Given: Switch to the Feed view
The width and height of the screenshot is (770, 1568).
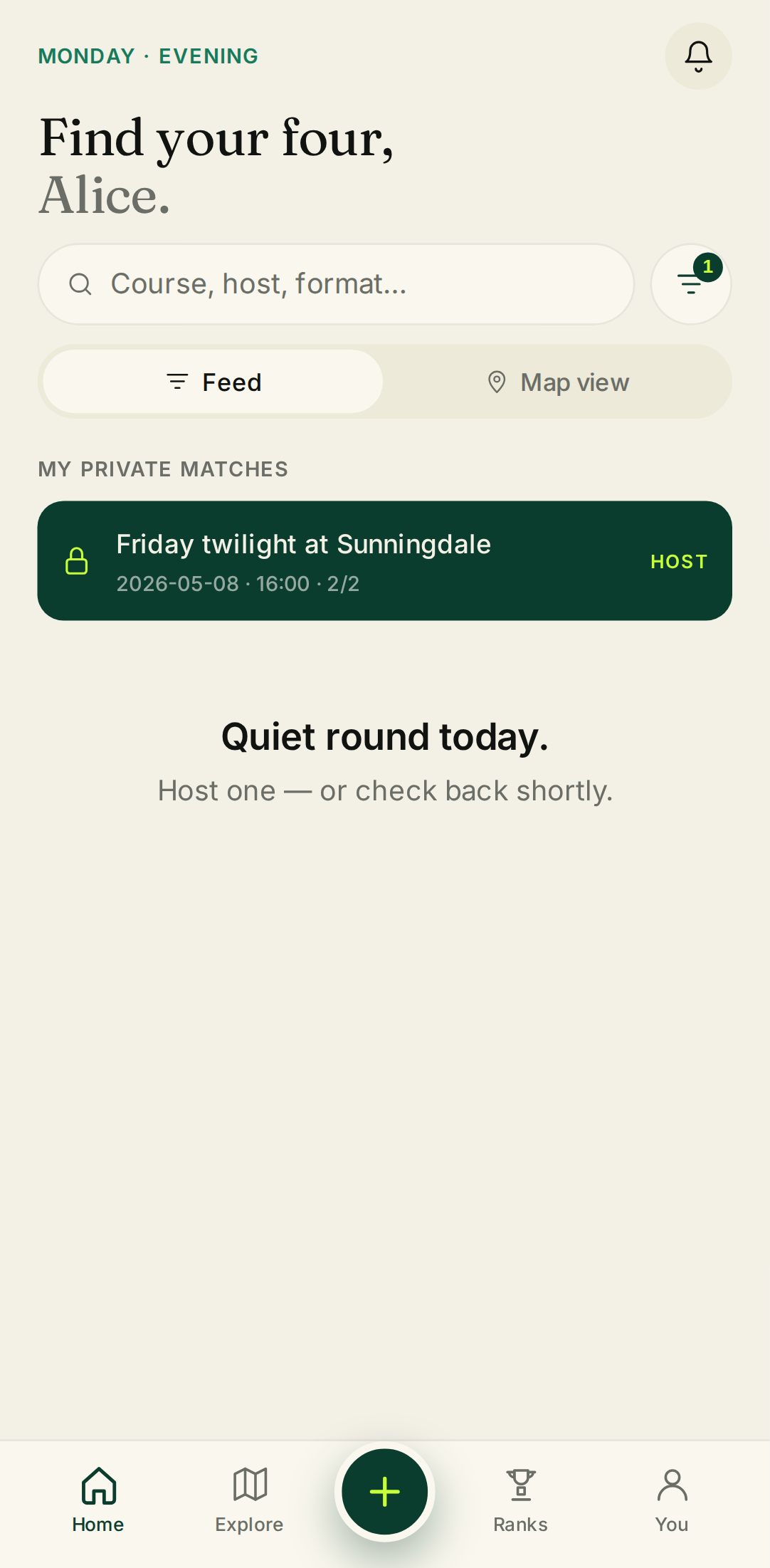Looking at the screenshot, I should pyautogui.click(x=213, y=382).
